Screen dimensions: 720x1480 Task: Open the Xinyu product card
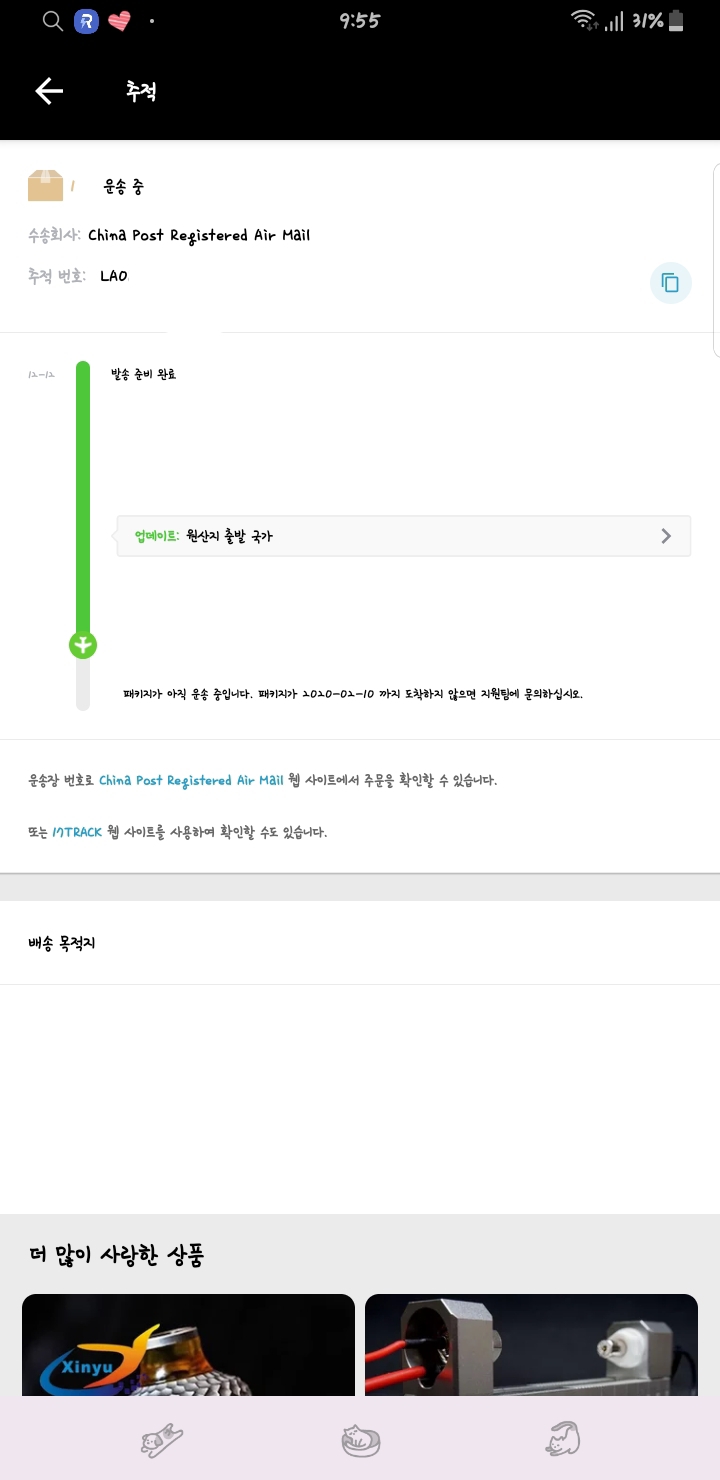coord(188,1345)
